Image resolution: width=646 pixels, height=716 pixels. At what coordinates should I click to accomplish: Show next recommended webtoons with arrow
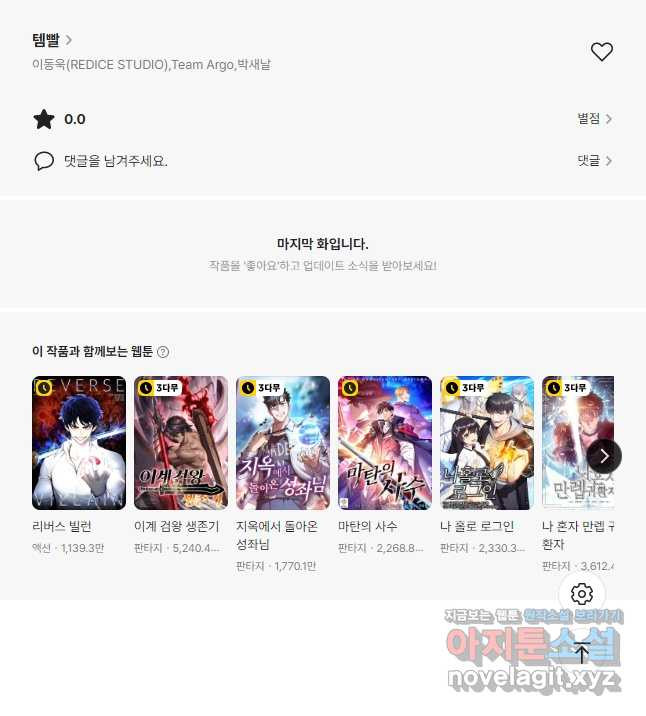pyautogui.click(x=604, y=456)
